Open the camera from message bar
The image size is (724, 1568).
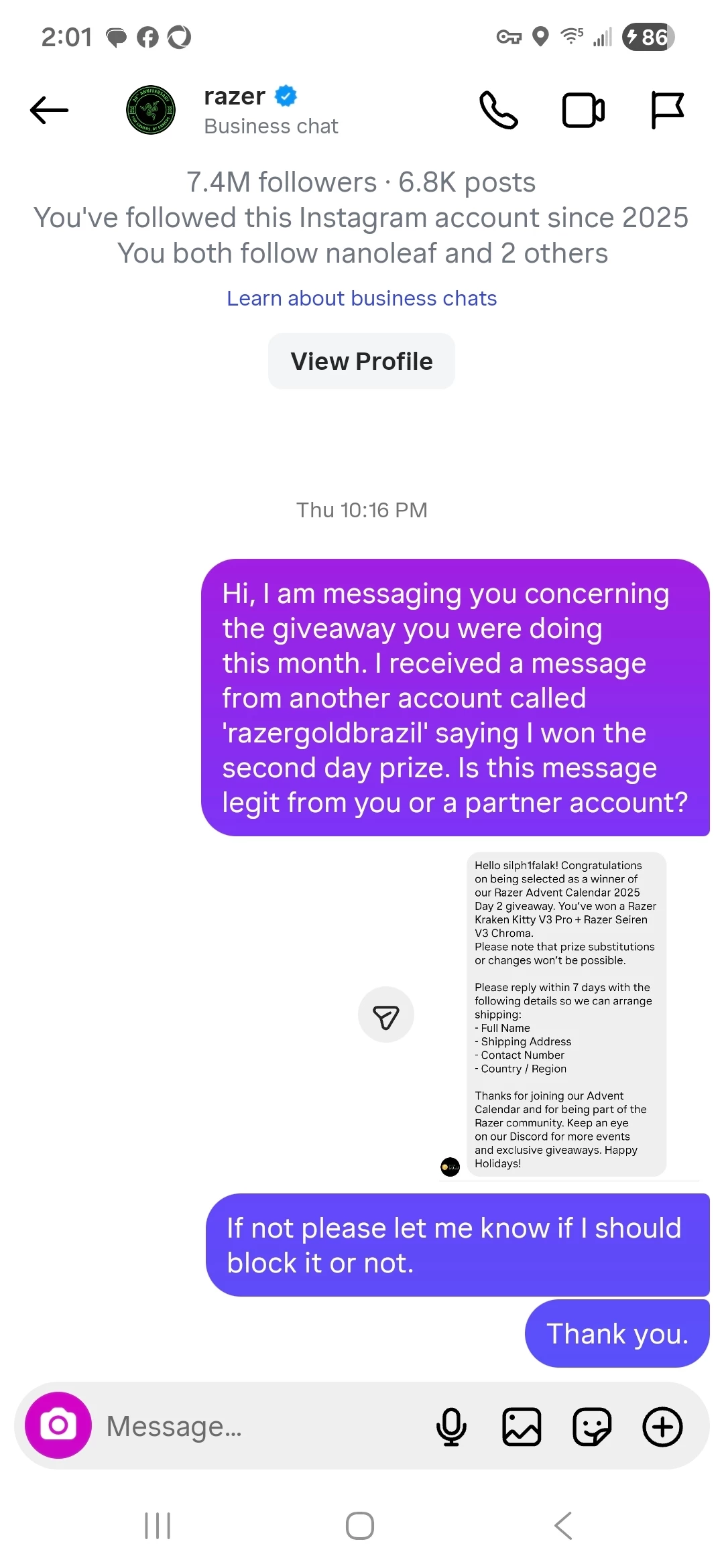pos(58,1425)
